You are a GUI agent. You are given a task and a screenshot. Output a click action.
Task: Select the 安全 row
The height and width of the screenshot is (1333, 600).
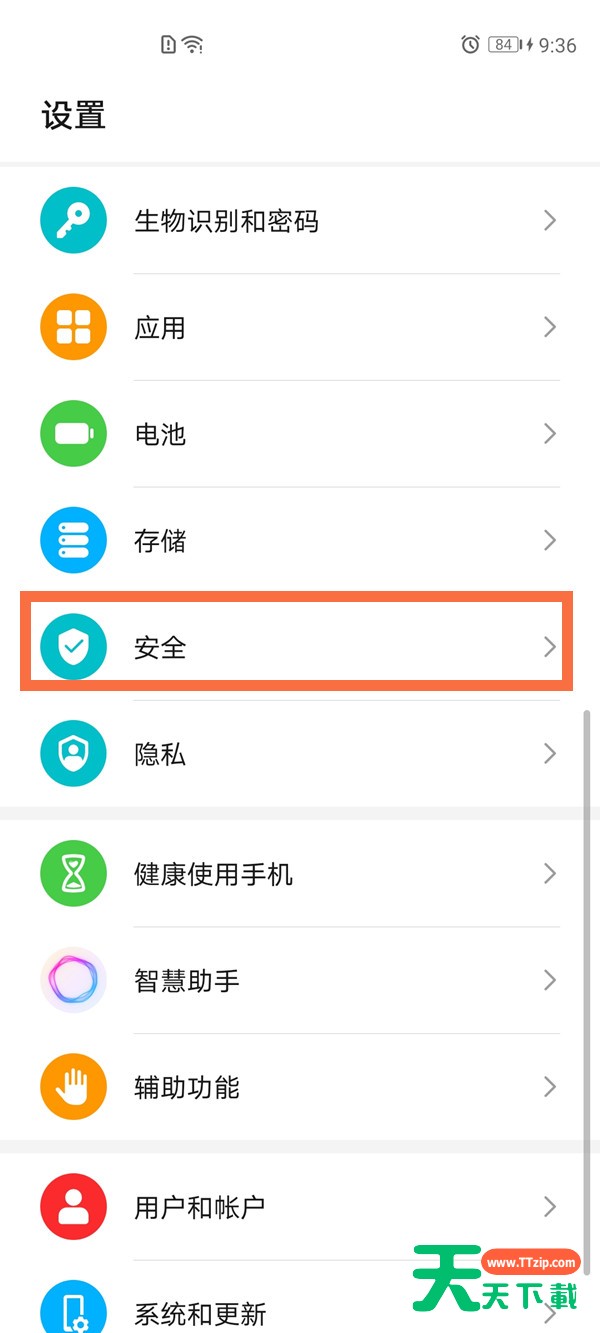pyautogui.click(x=300, y=648)
